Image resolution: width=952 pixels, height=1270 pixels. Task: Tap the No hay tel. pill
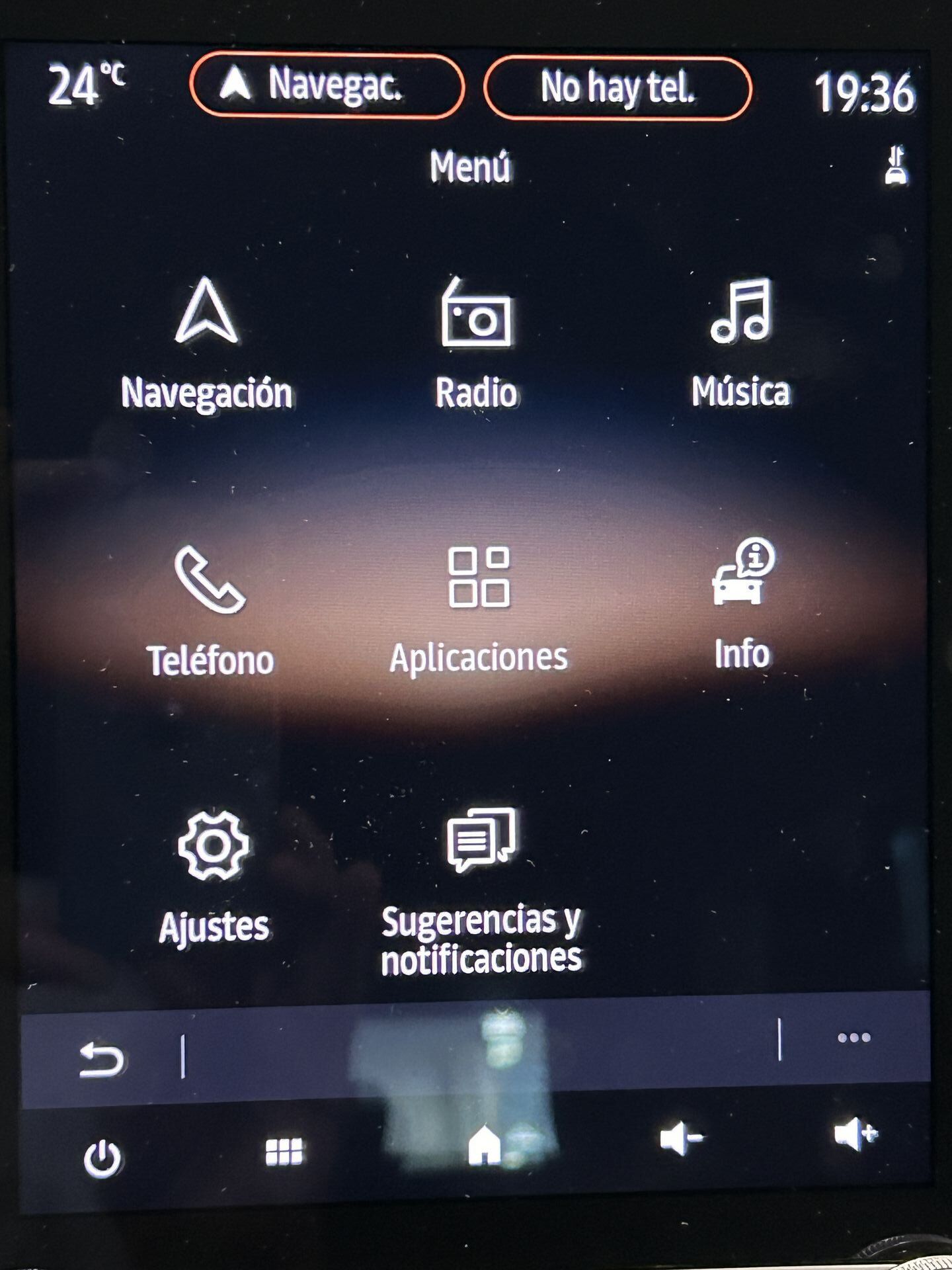tap(617, 87)
